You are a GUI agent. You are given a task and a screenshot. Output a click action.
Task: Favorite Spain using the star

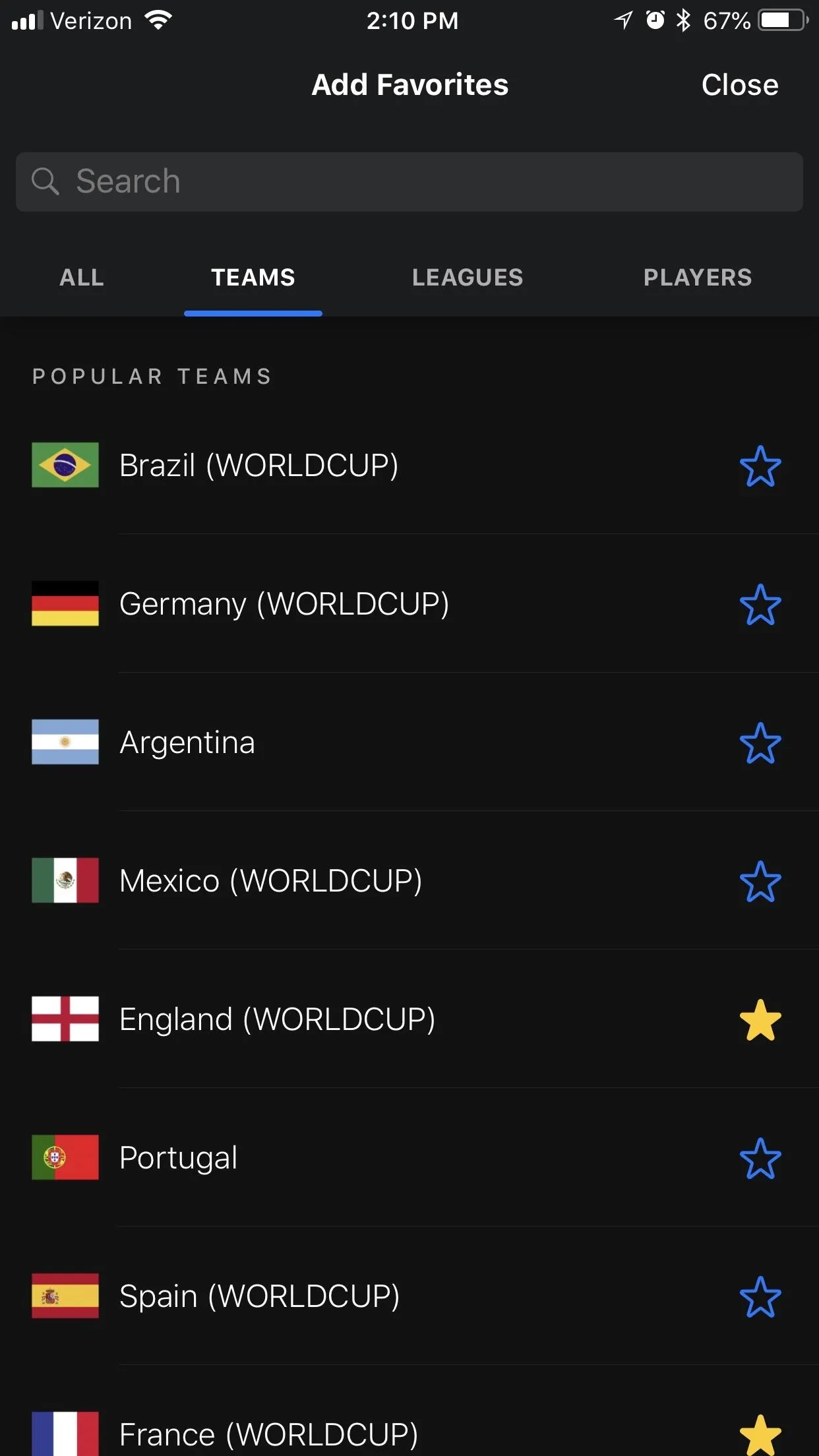760,1297
